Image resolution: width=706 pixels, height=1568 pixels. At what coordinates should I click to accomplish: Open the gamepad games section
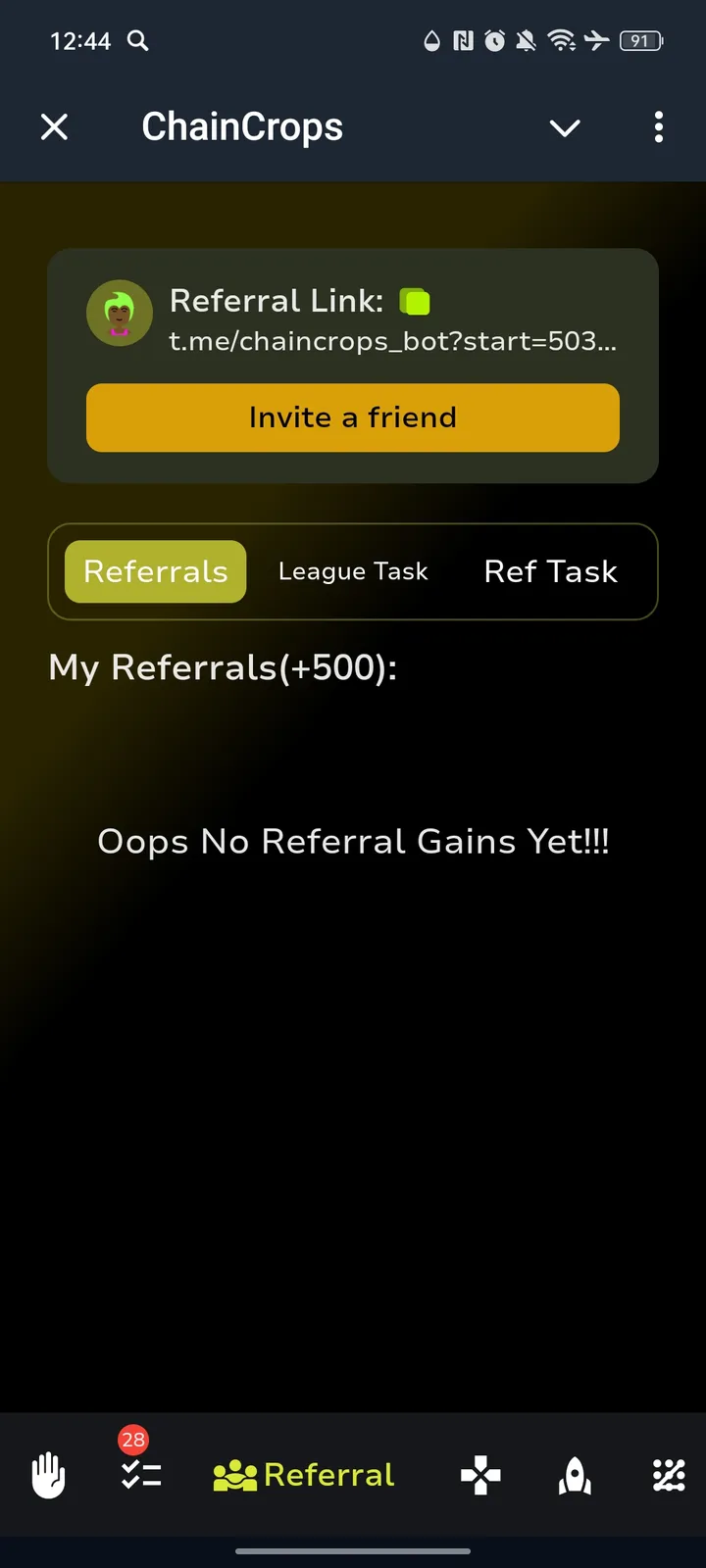tap(480, 1475)
